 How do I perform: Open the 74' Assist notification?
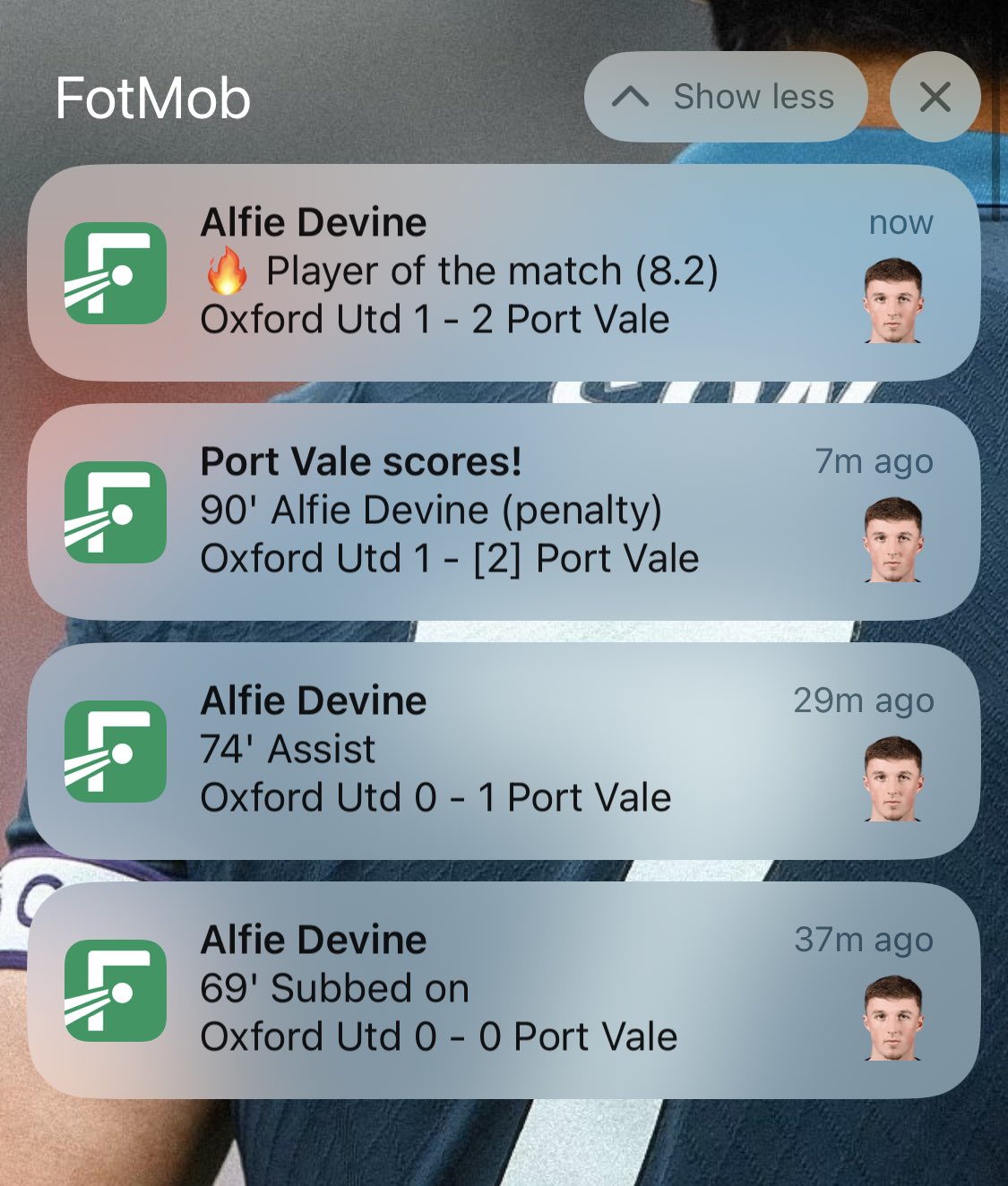click(x=502, y=750)
